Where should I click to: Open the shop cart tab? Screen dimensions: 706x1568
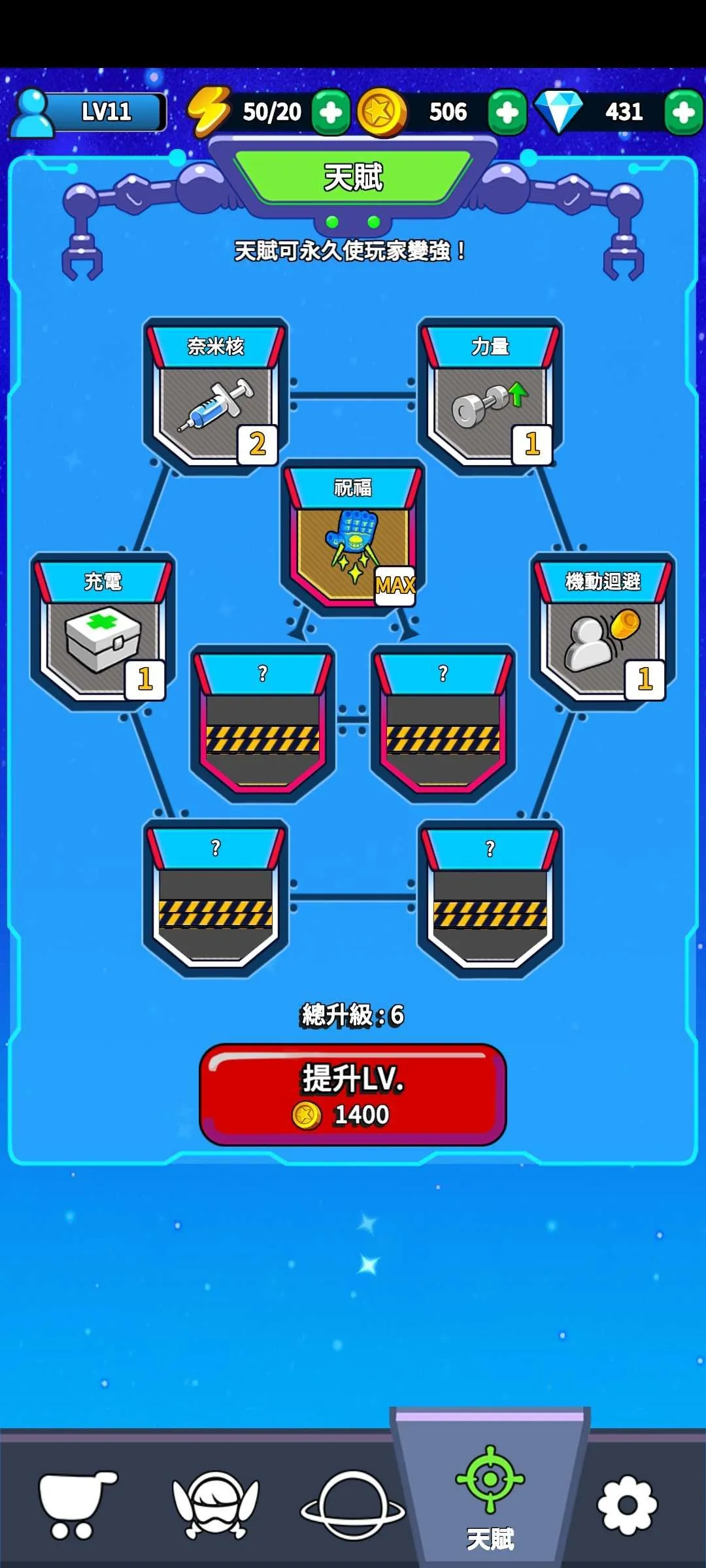(x=77, y=1503)
